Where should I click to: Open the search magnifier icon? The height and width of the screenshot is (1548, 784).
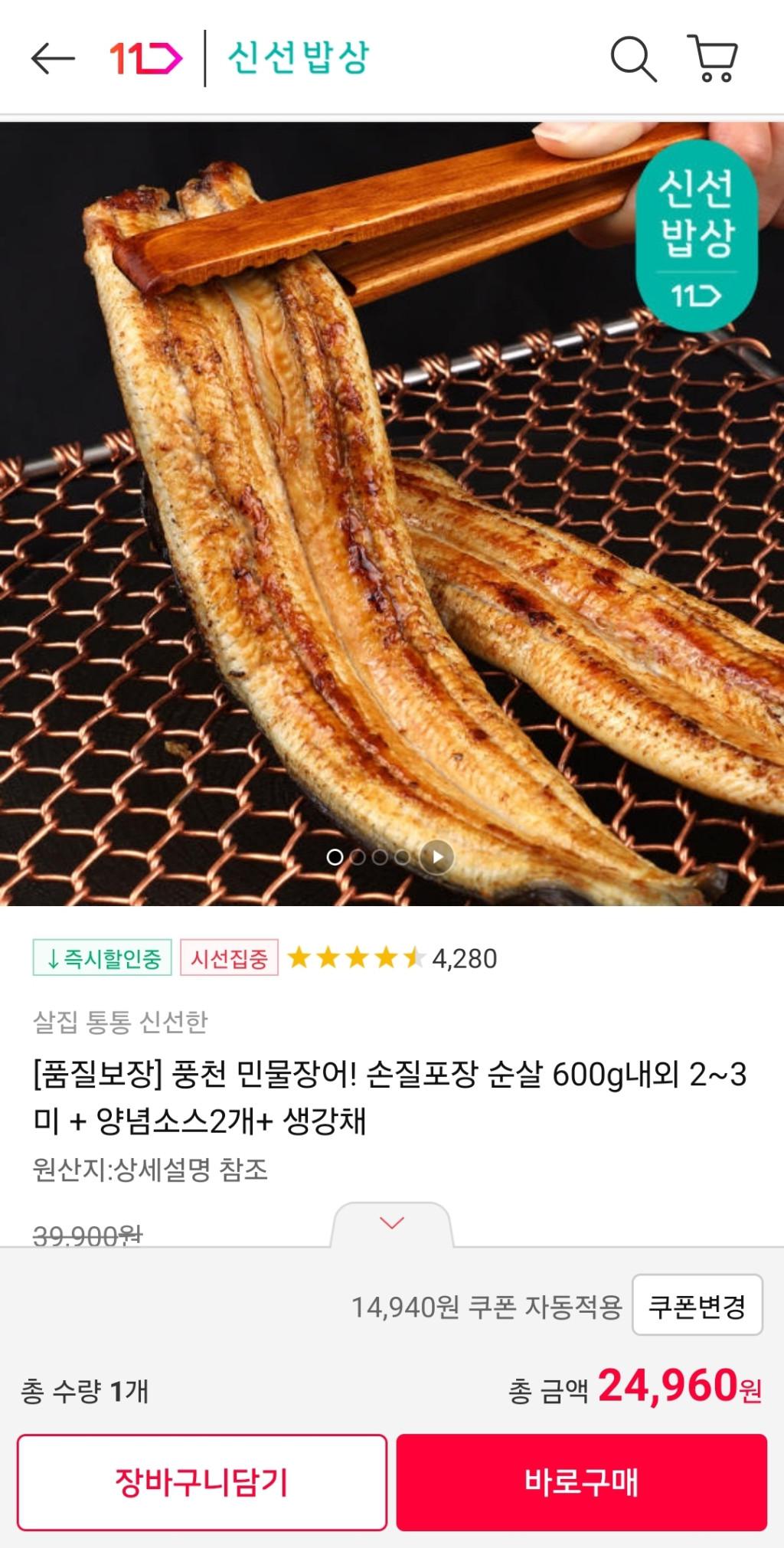[x=632, y=58]
